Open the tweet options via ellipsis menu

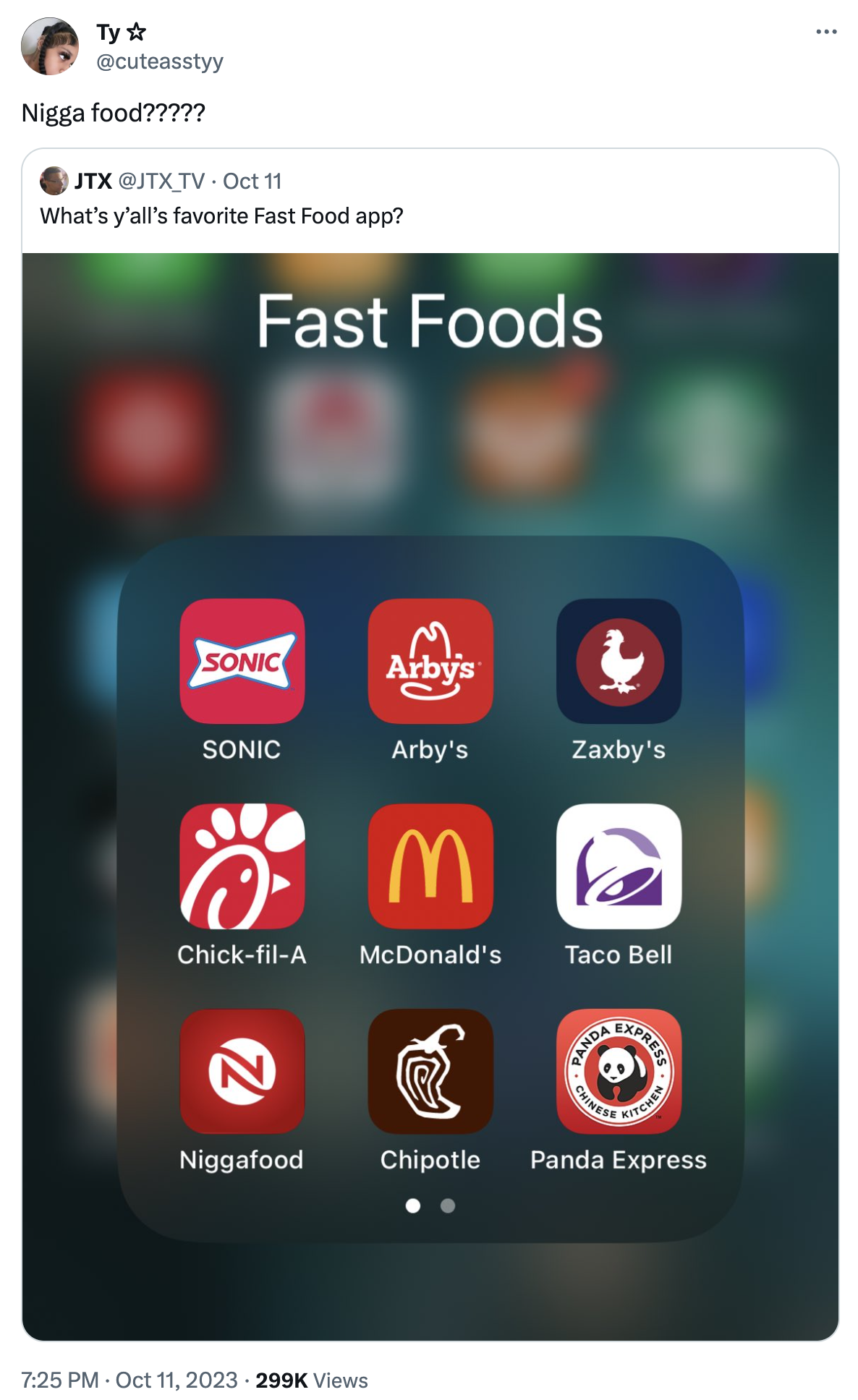[x=825, y=33]
